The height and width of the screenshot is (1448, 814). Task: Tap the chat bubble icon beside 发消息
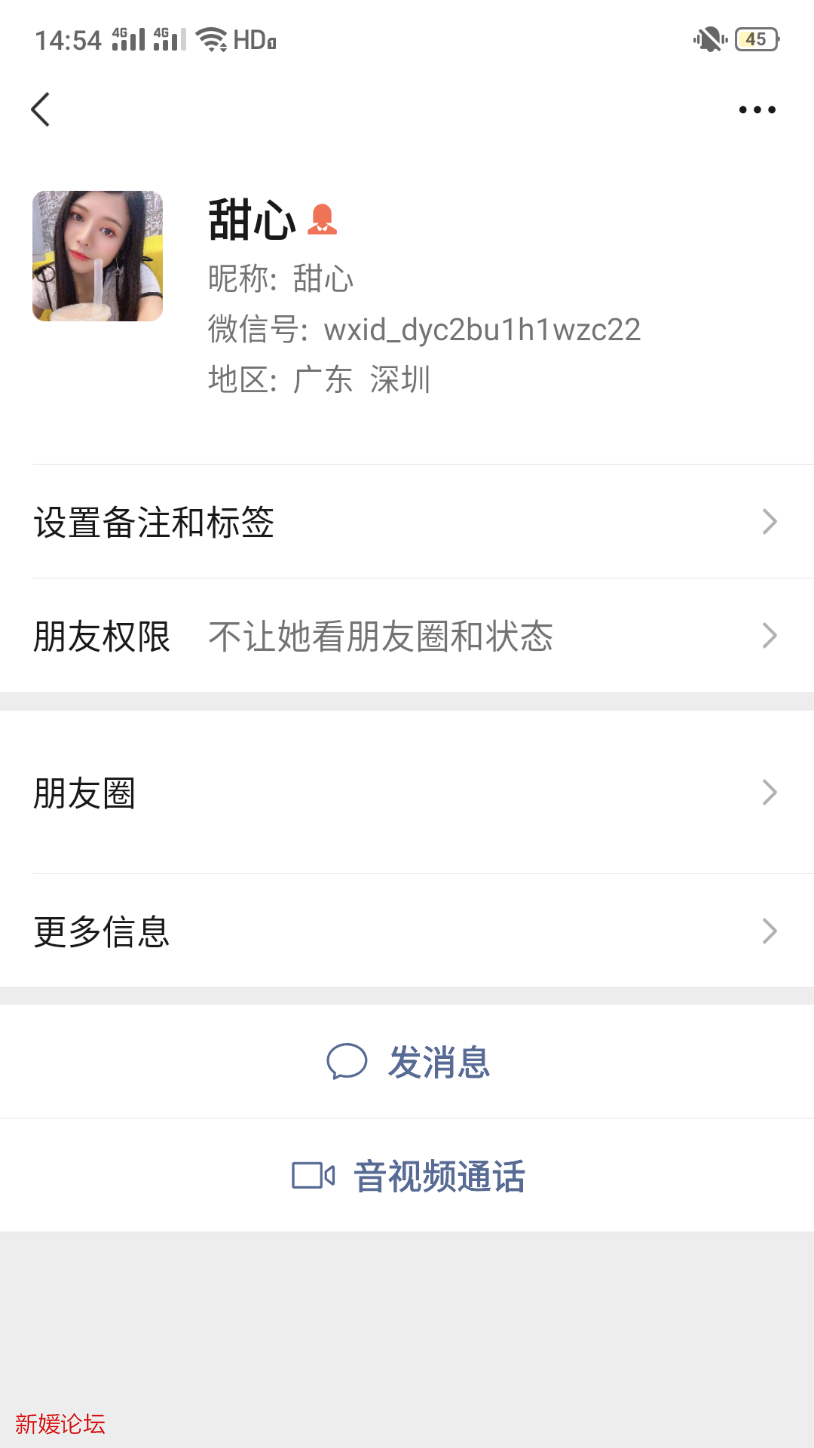tap(347, 1062)
